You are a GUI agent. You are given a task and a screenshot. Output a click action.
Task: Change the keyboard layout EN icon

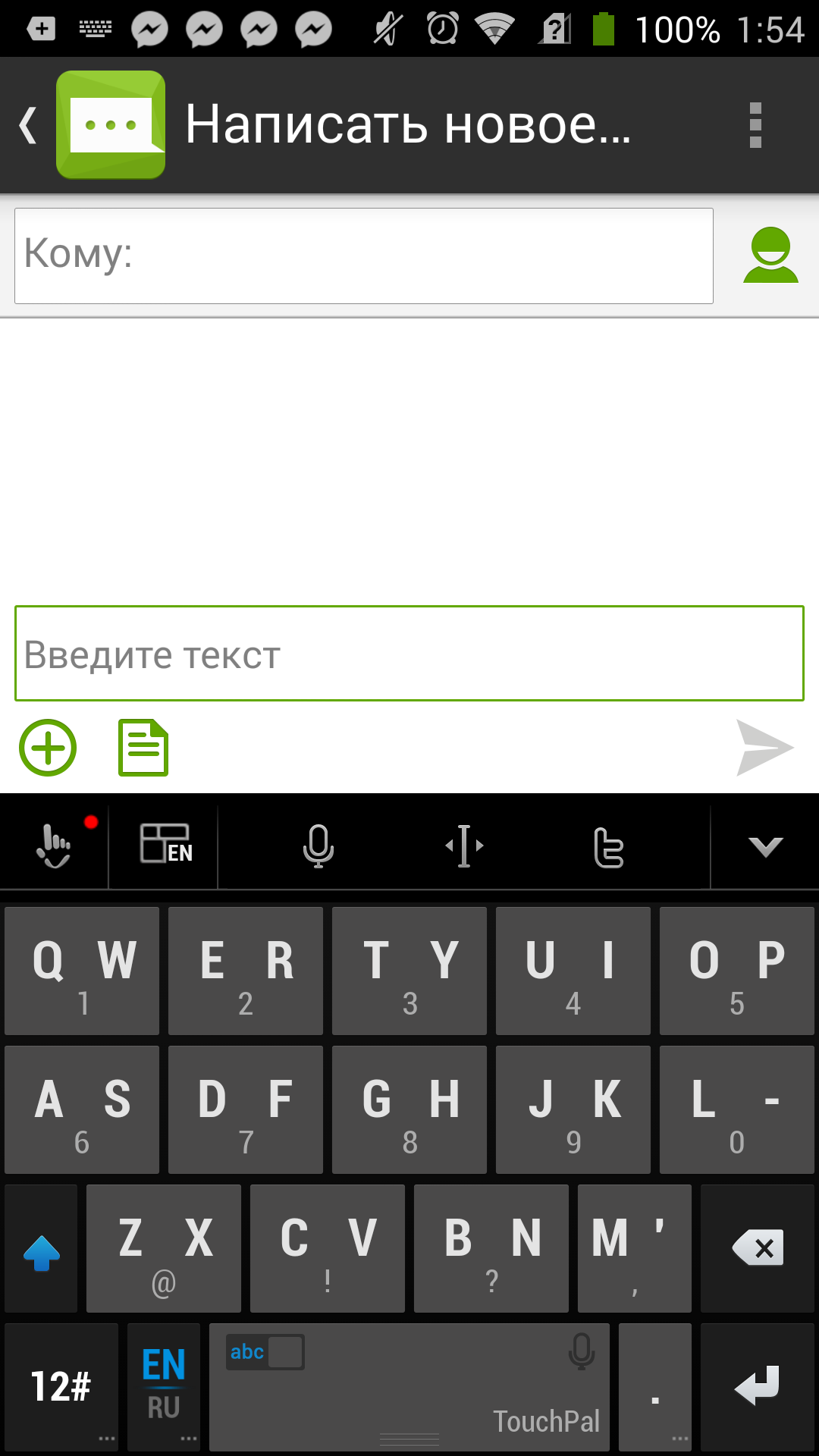(165, 846)
